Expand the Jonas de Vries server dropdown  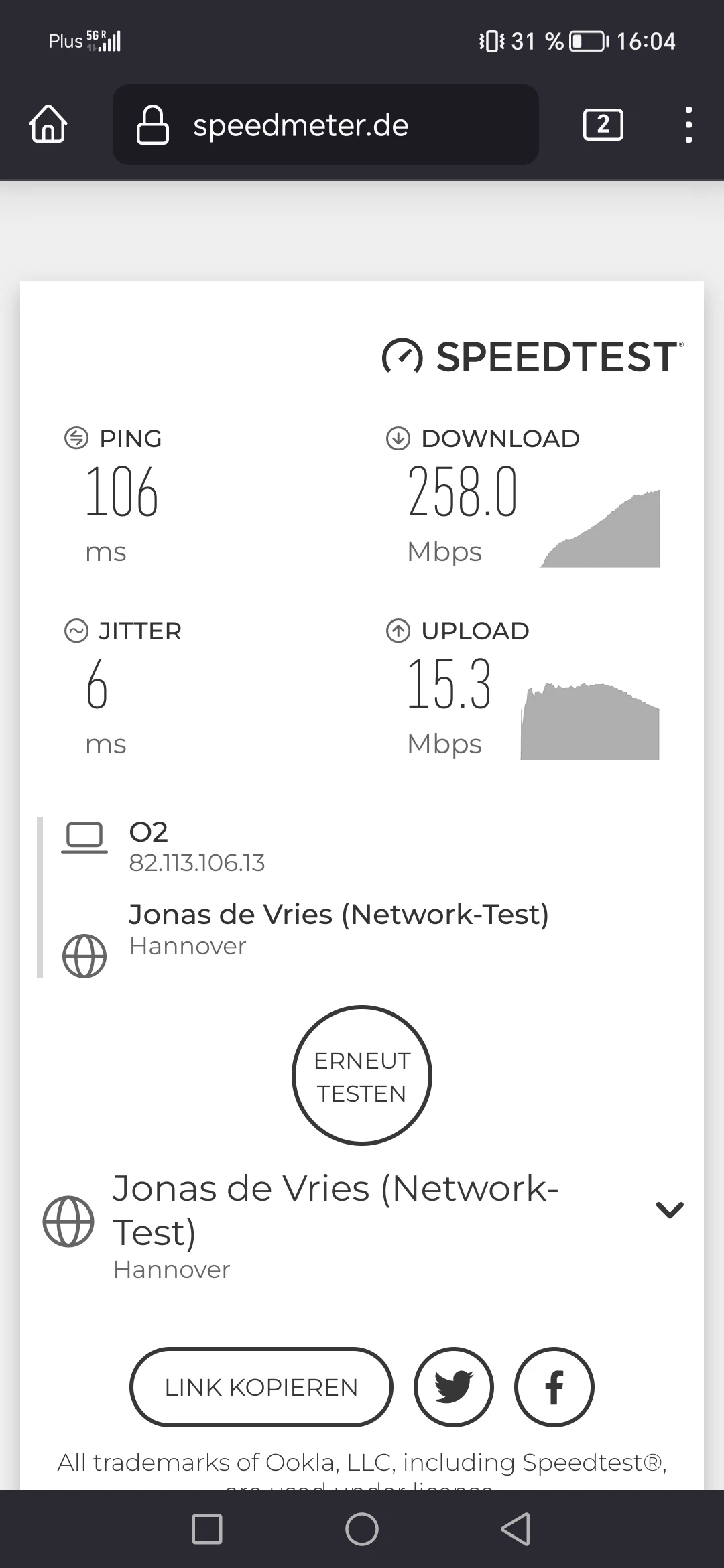coord(669,1210)
